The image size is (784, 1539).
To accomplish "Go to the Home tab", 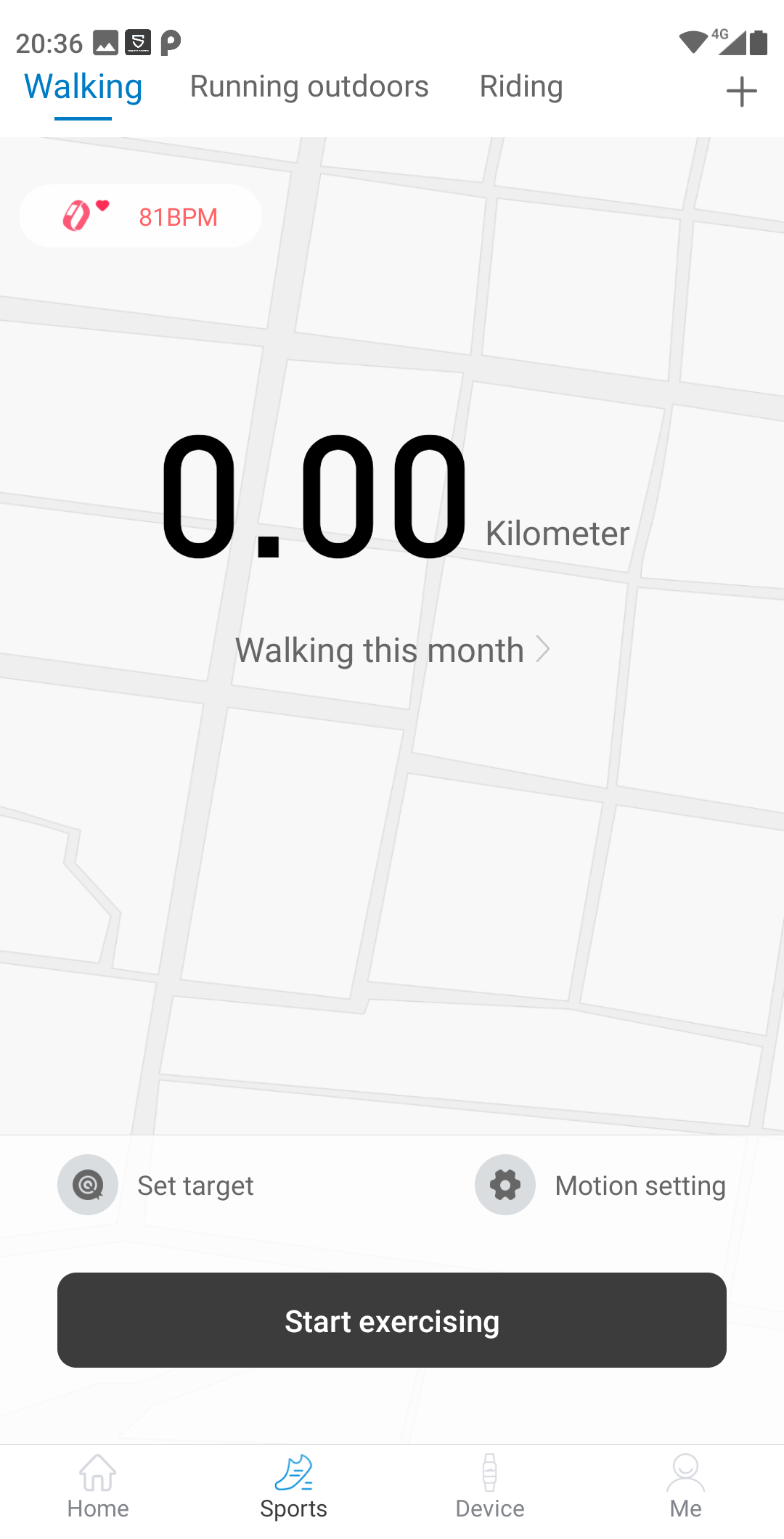I will (x=98, y=1487).
